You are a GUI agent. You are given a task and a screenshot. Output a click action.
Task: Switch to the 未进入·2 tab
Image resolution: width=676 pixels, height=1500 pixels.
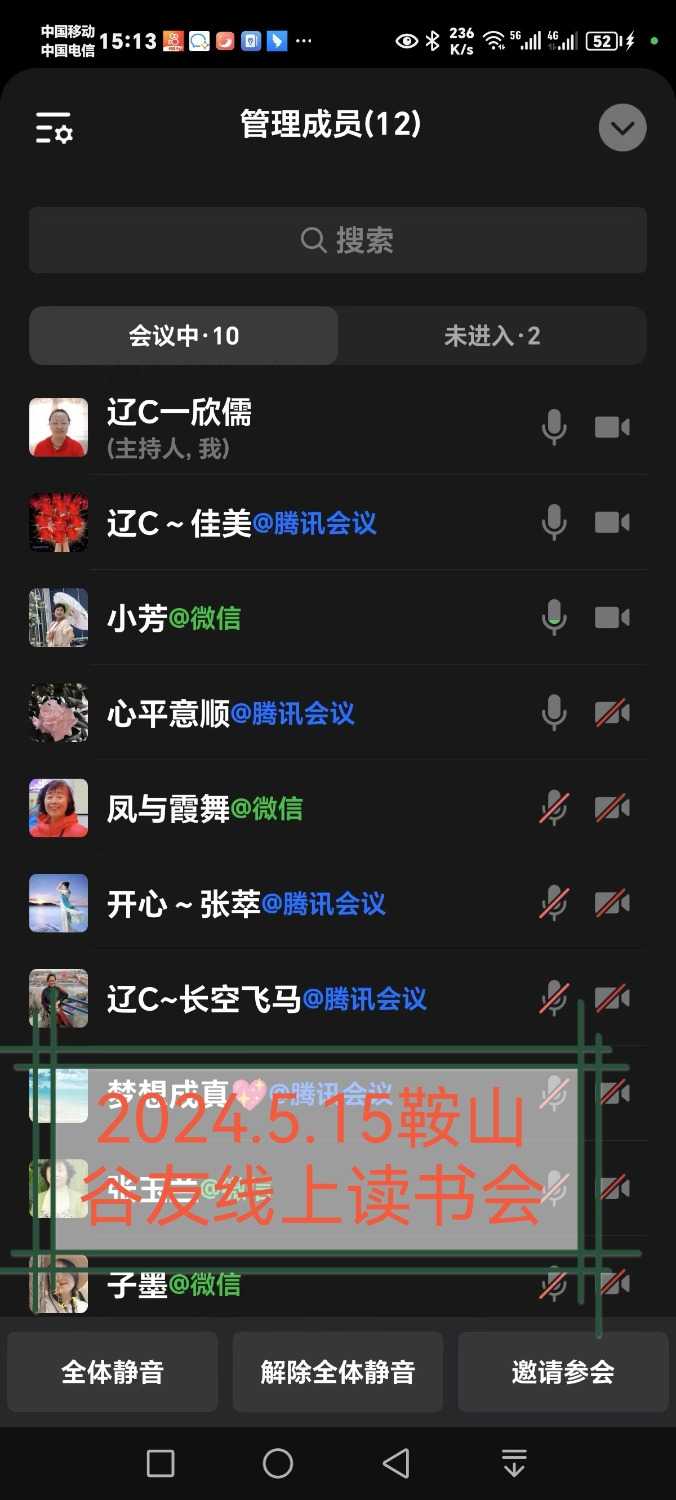tap(492, 336)
